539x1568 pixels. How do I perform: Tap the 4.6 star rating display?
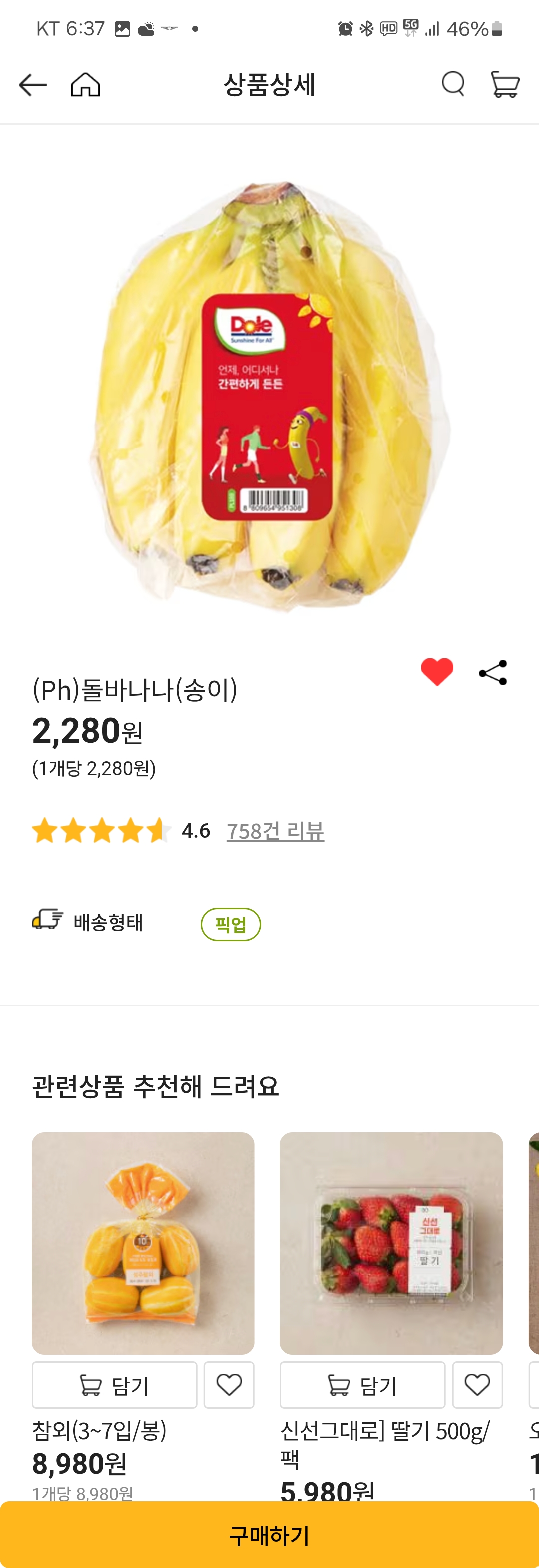(x=196, y=830)
